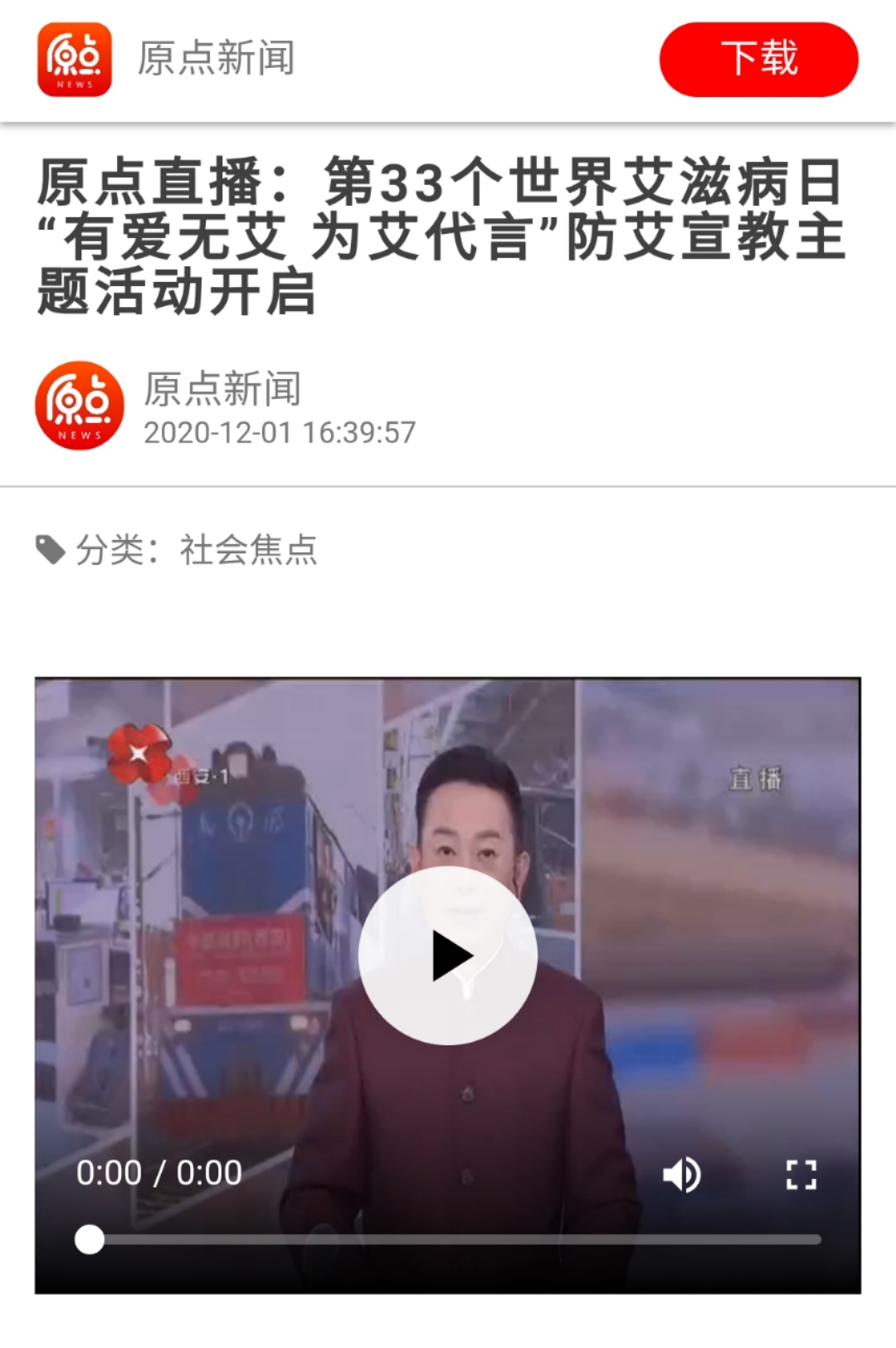Play the live broadcast video
Viewport: 896px width, 1348px height.
pyautogui.click(x=448, y=956)
